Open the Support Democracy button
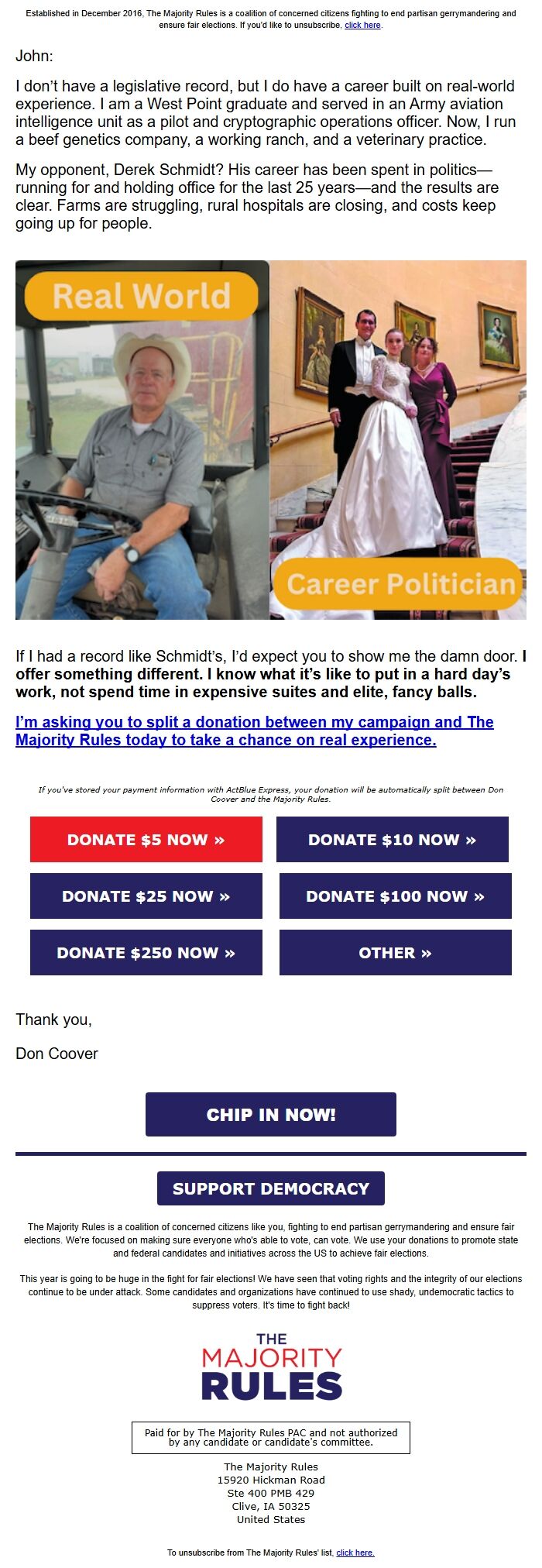This screenshot has height=1568, width=542. click(270, 1188)
